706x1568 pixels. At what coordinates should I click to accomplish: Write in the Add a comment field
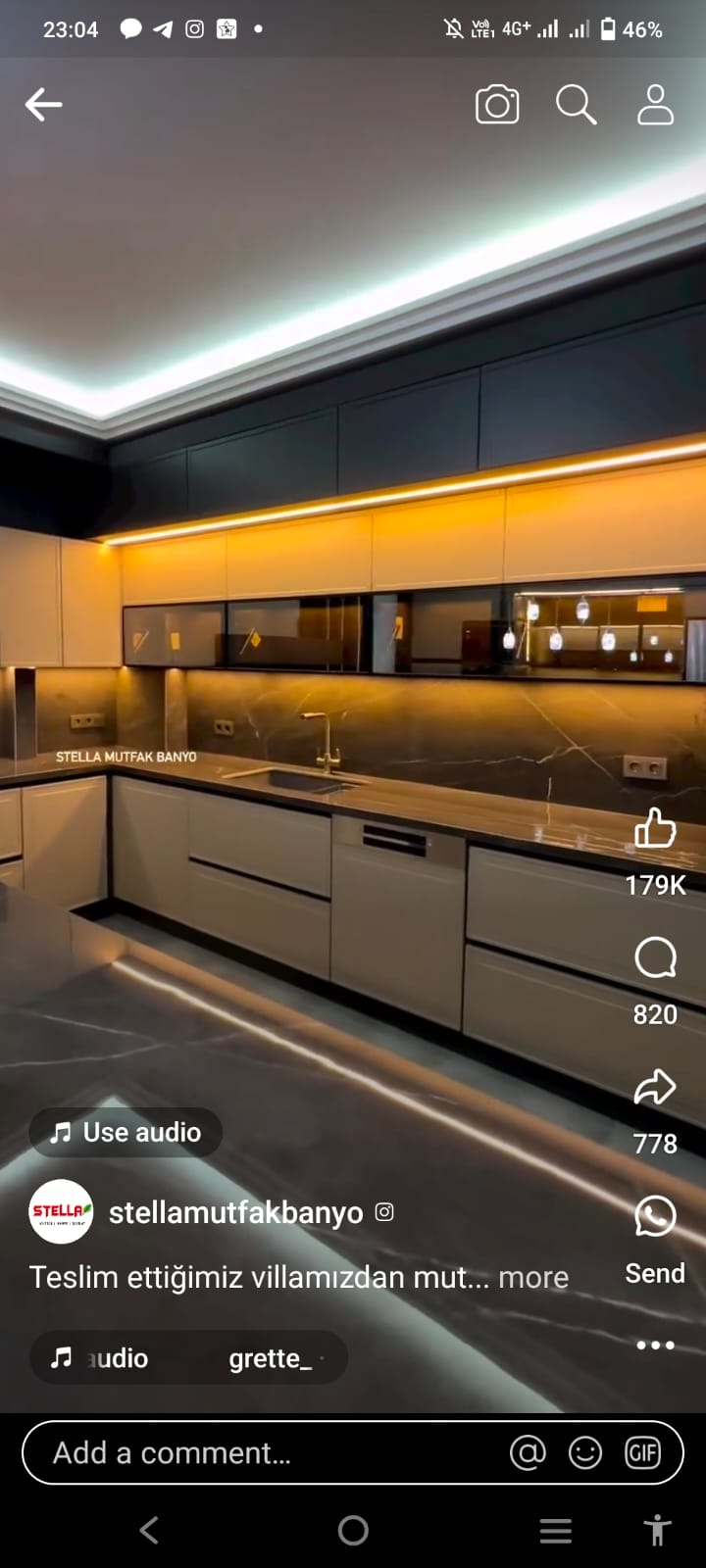(265, 1452)
